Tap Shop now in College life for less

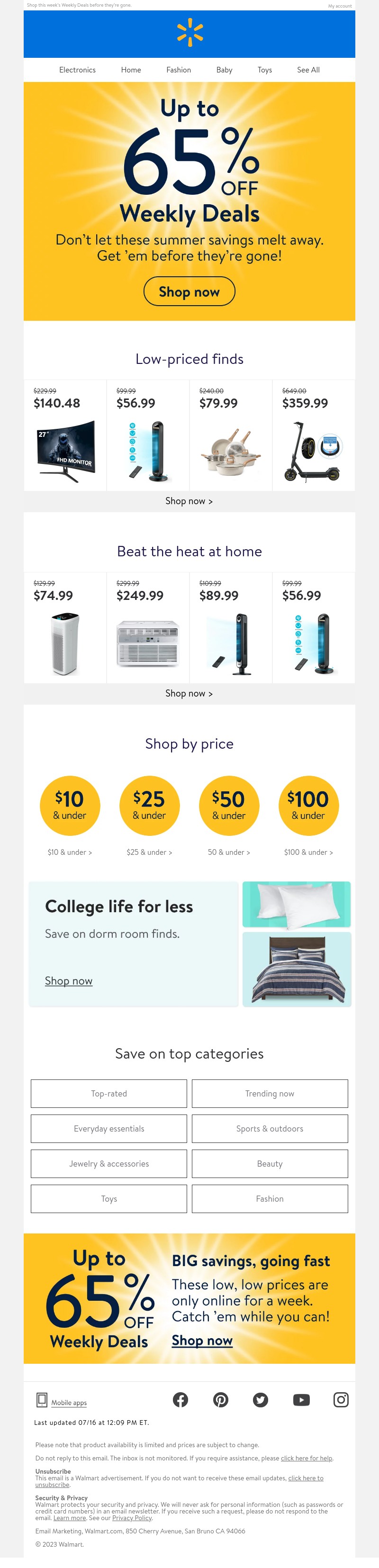point(69,980)
